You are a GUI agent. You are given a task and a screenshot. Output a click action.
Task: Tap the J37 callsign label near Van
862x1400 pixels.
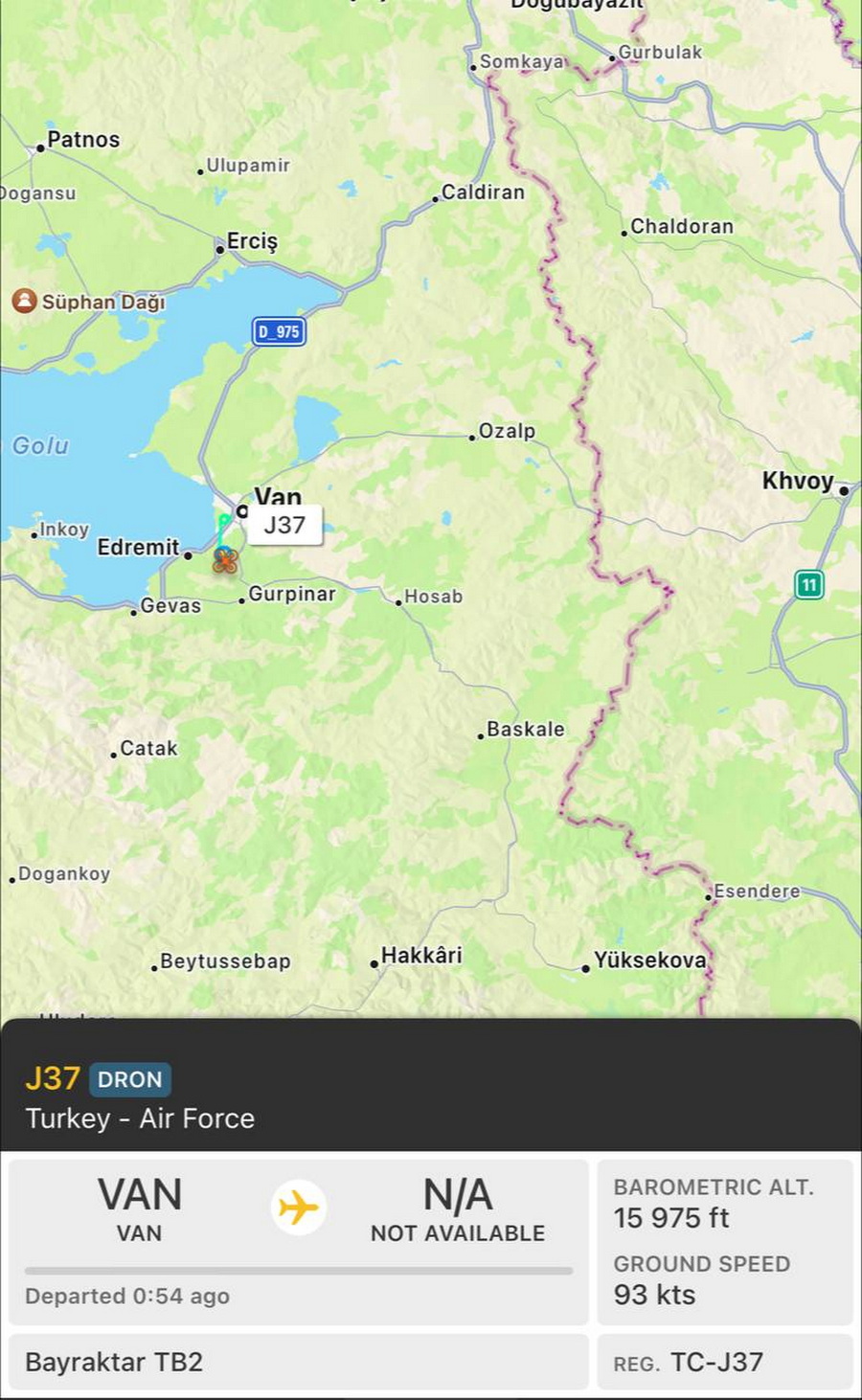[284, 525]
